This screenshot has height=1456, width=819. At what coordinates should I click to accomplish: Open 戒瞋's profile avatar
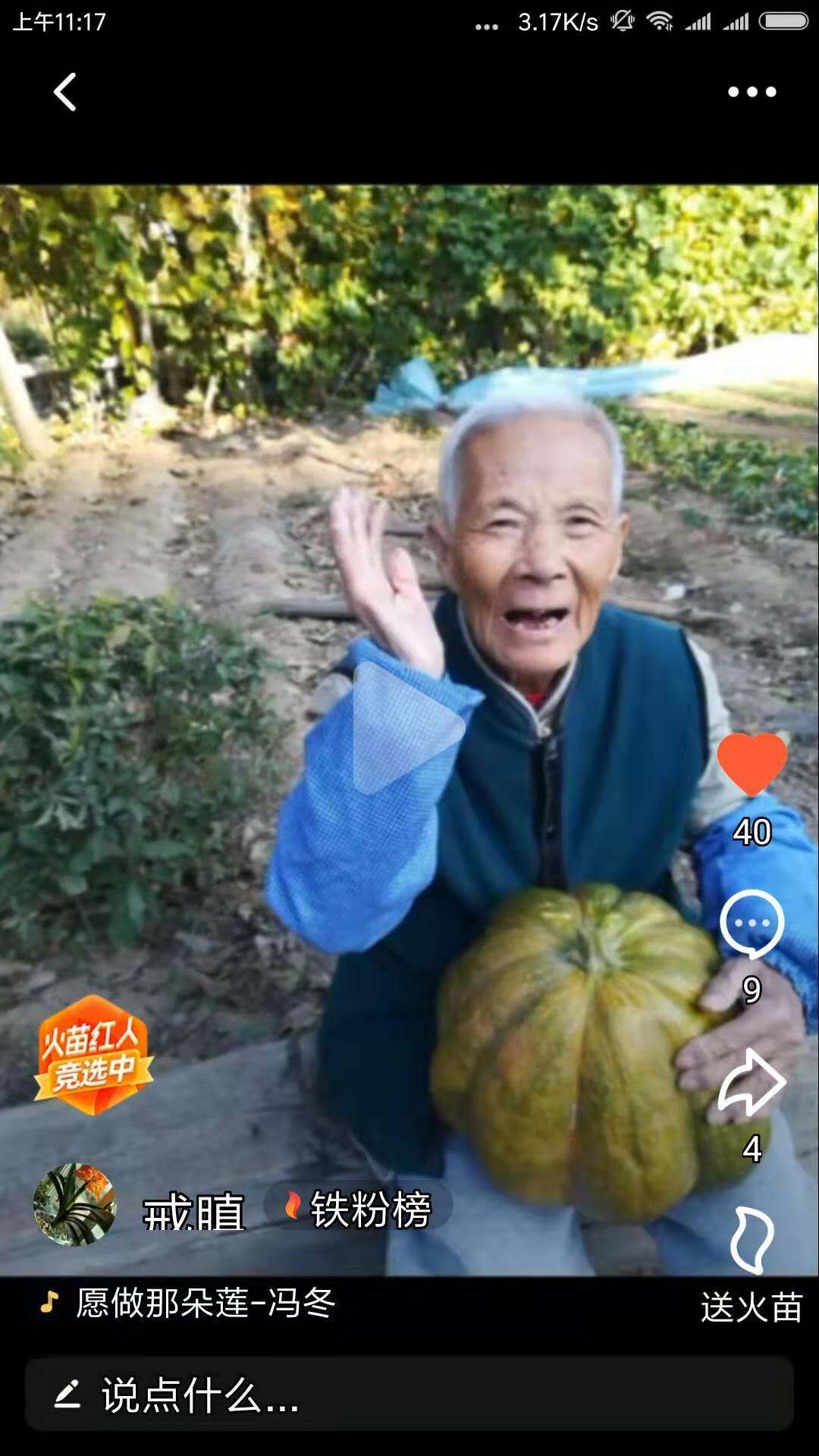click(x=74, y=1205)
